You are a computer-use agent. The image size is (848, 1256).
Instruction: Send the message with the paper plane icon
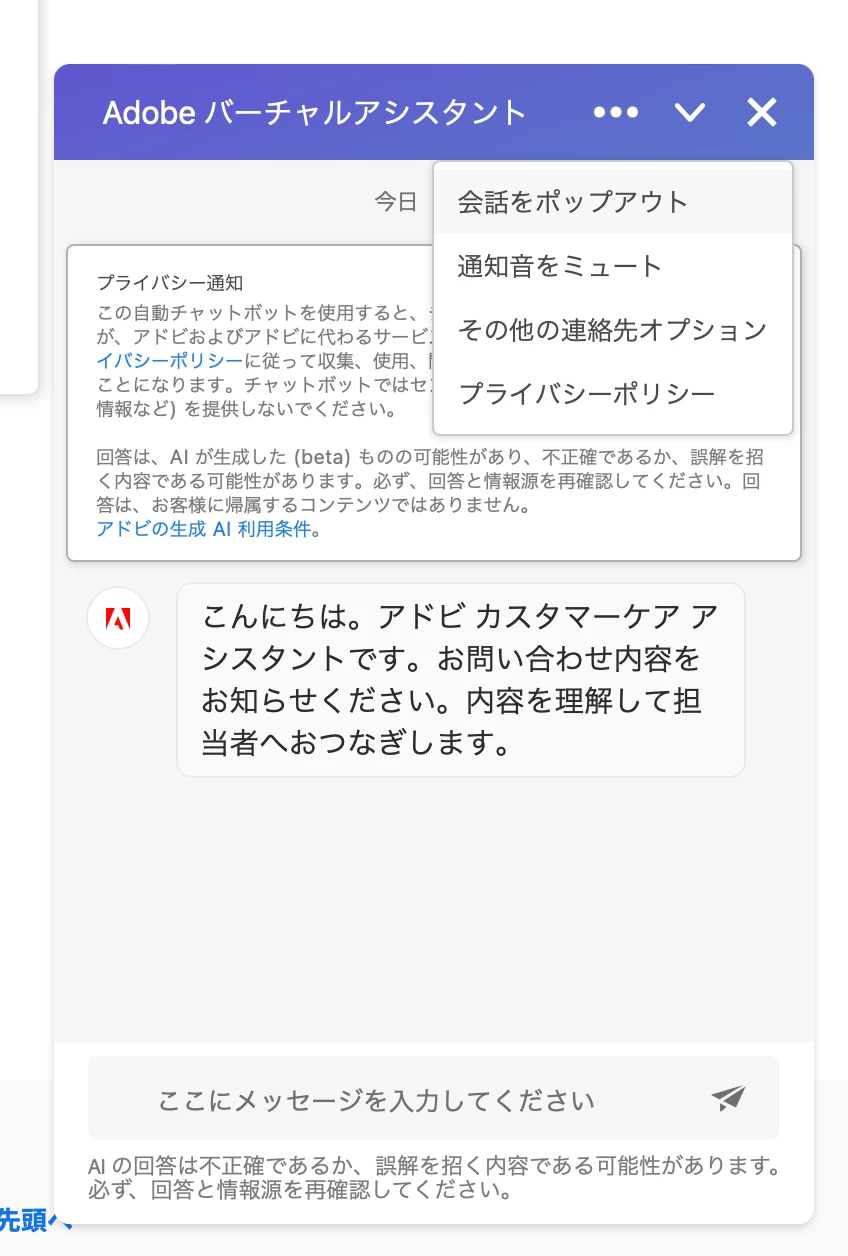(x=729, y=1098)
